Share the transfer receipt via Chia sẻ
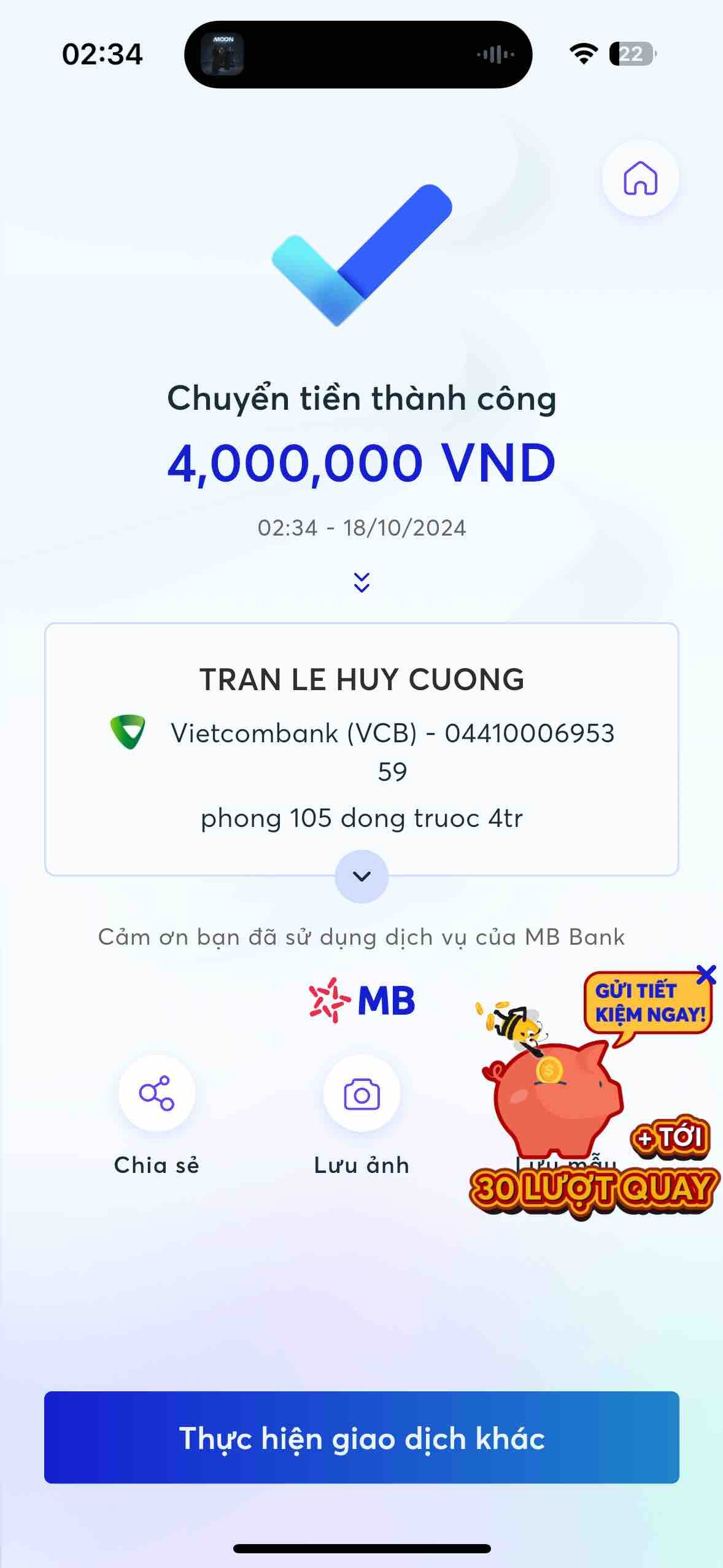Image resolution: width=723 pixels, height=1568 pixels. [157, 1093]
